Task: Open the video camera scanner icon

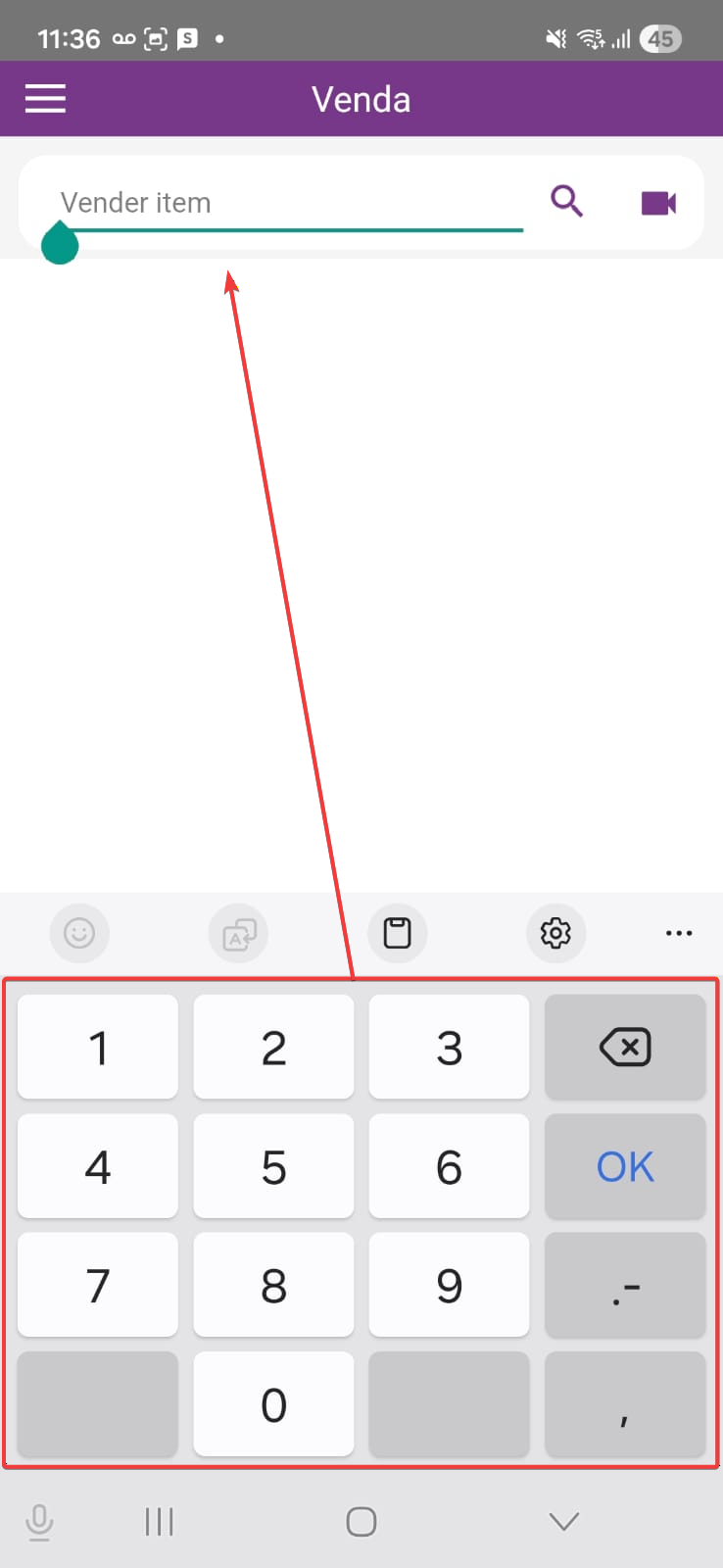Action: click(x=658, y=203)
